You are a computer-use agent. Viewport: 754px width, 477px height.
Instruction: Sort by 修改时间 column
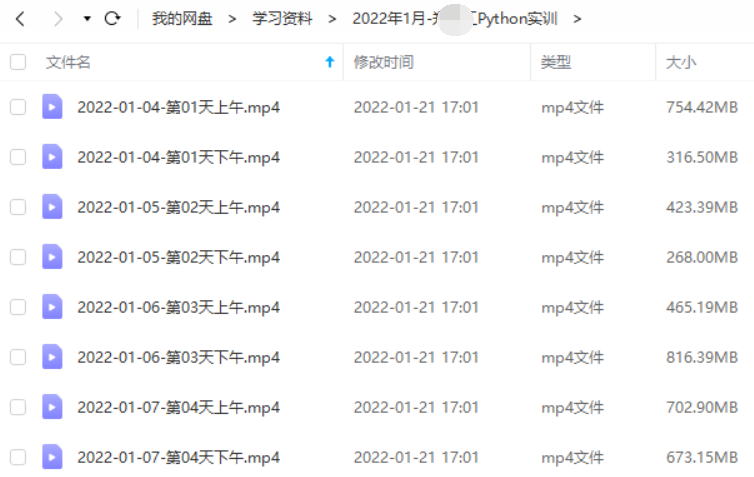pyautogui.click(x=383, y=62)
